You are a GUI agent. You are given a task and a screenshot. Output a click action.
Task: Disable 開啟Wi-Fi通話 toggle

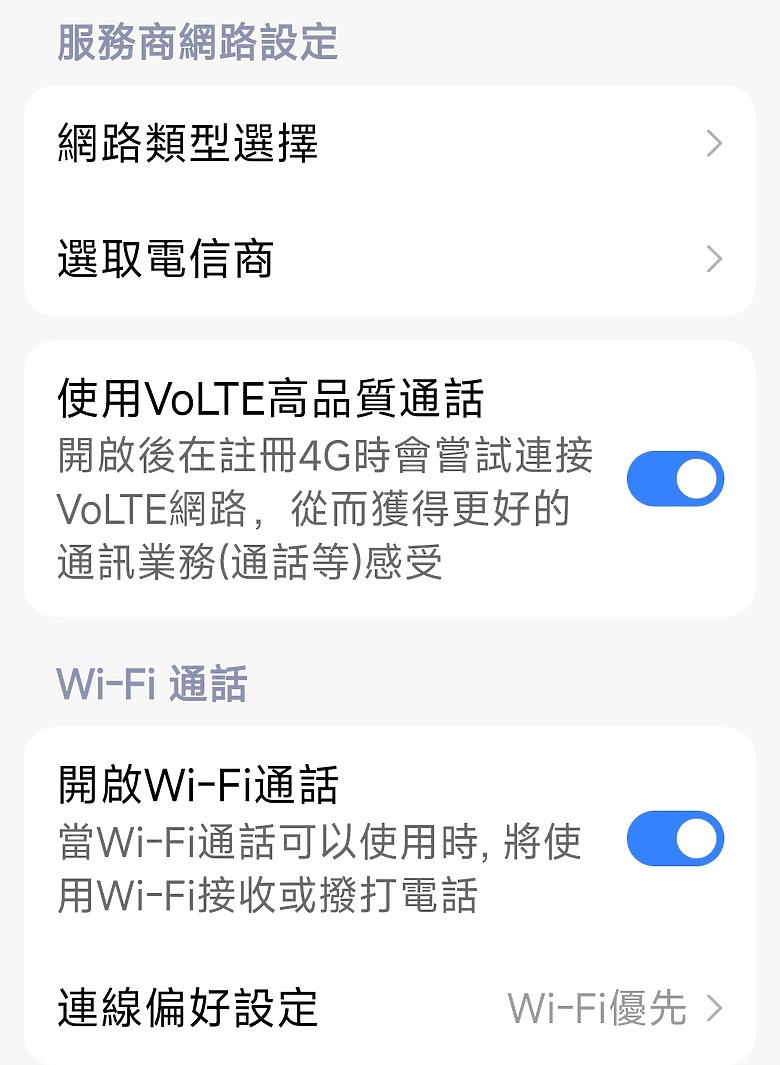675,838
